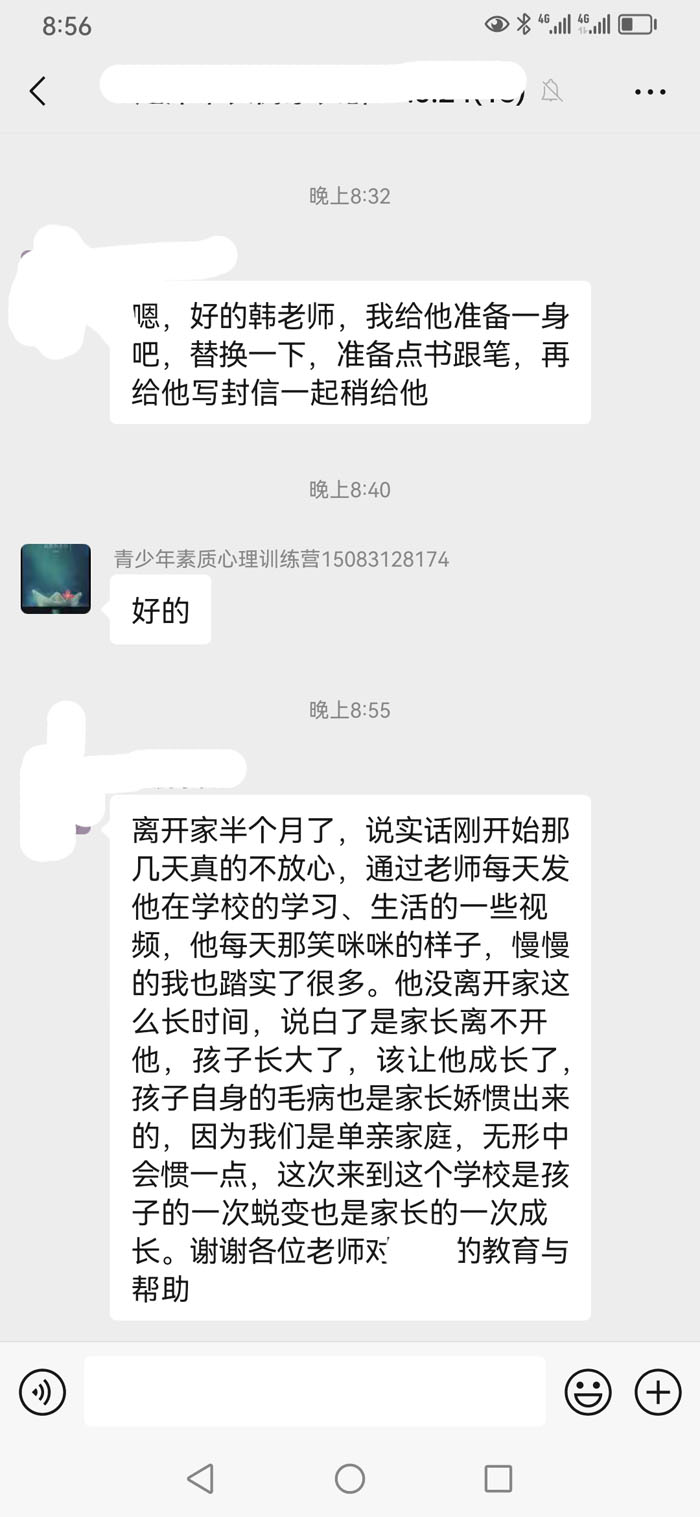Open the chat overflow menu
The width and height of the screenshot is (700, 1517).
(650, 92)
